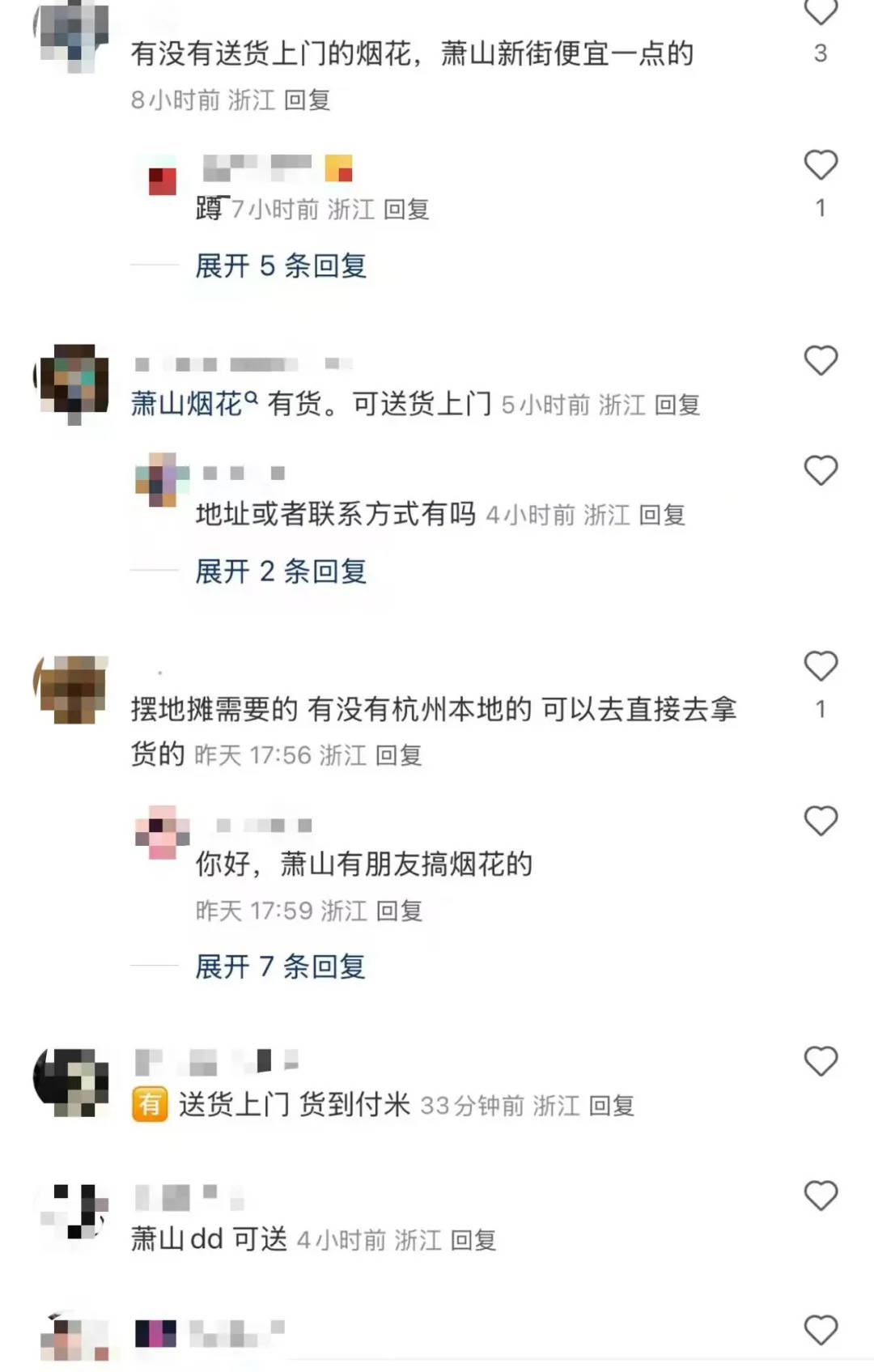Open the avatar of the 萧山dd 可送 commenter
Screen dimensions: 874x1372
(73, 1210)
